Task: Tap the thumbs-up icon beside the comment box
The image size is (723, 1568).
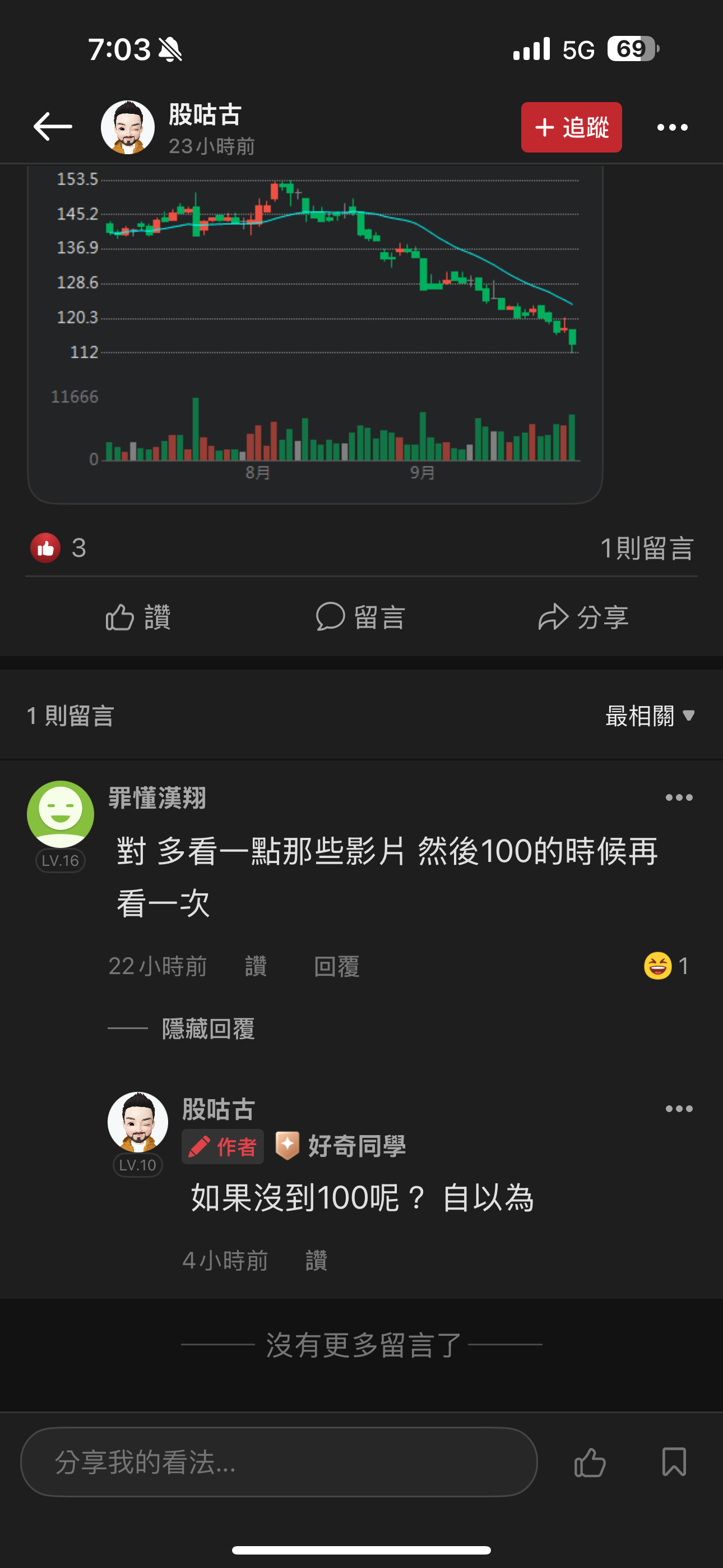Action: pyautogui.click(x=590, y=1461)
